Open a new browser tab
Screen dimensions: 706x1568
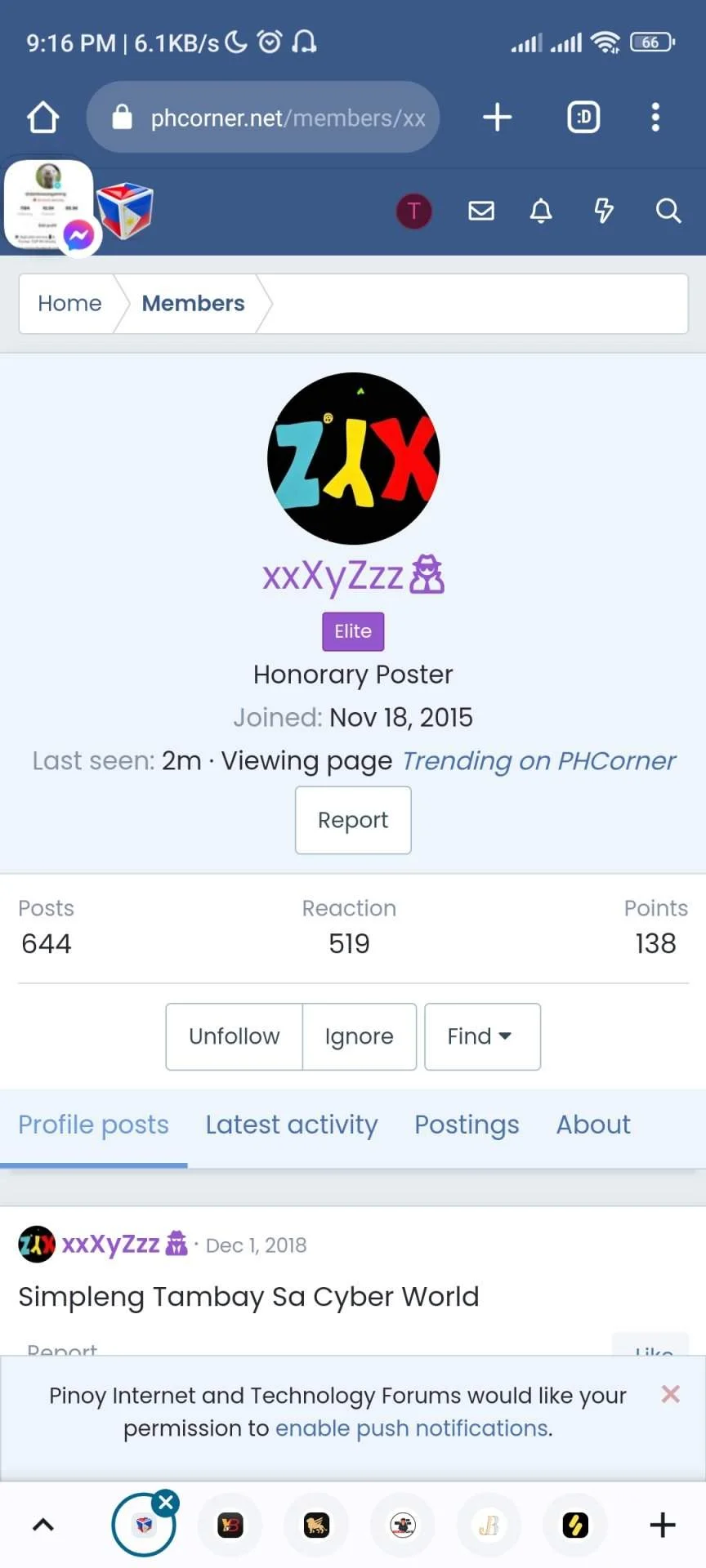(x=497, y=118)
